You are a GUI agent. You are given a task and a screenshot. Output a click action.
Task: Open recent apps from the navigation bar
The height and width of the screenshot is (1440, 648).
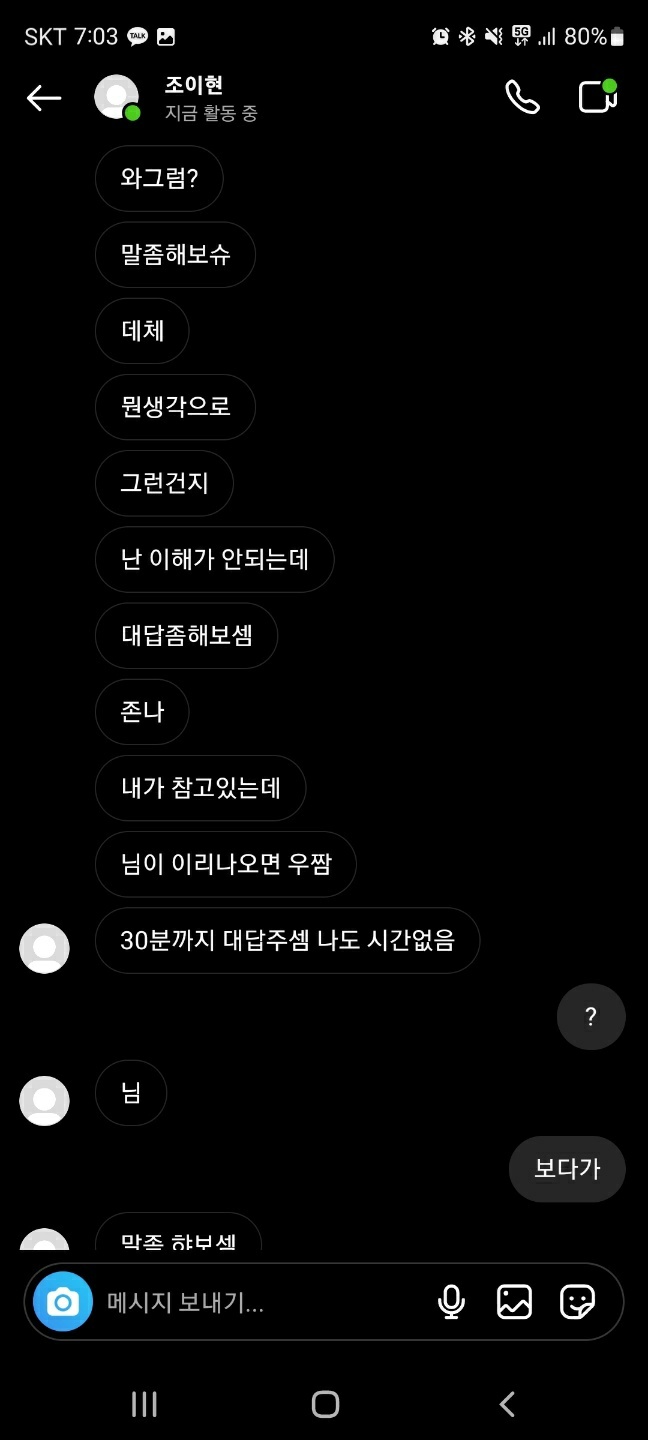(x=144, y=1404)
